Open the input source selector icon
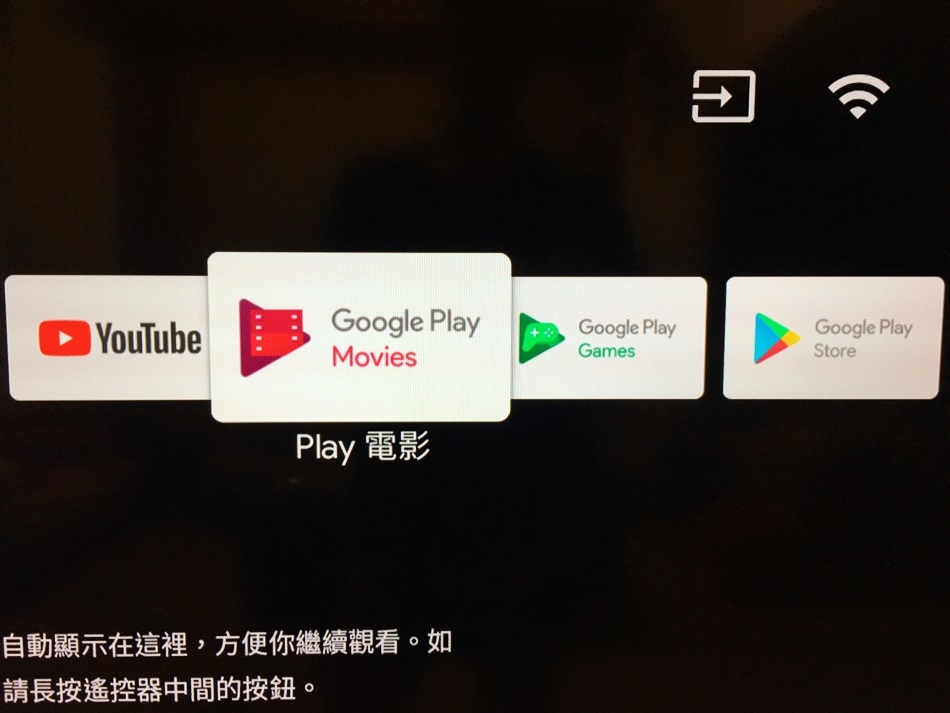950x713 pixels. [x=723, y=96]
